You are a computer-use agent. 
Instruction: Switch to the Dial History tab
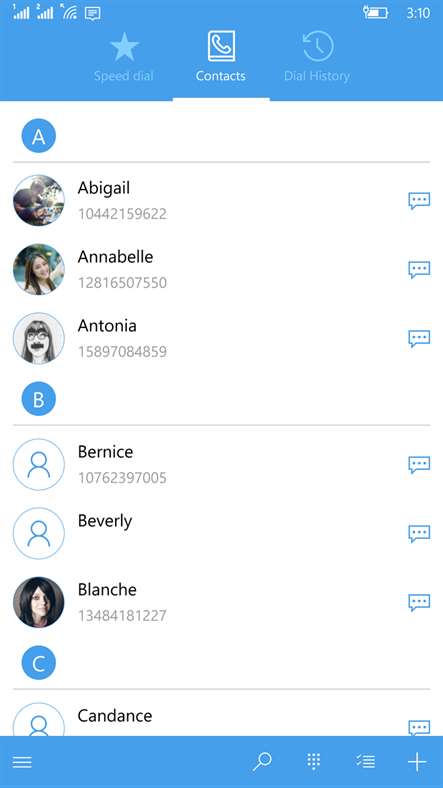[x=317, y=57]
